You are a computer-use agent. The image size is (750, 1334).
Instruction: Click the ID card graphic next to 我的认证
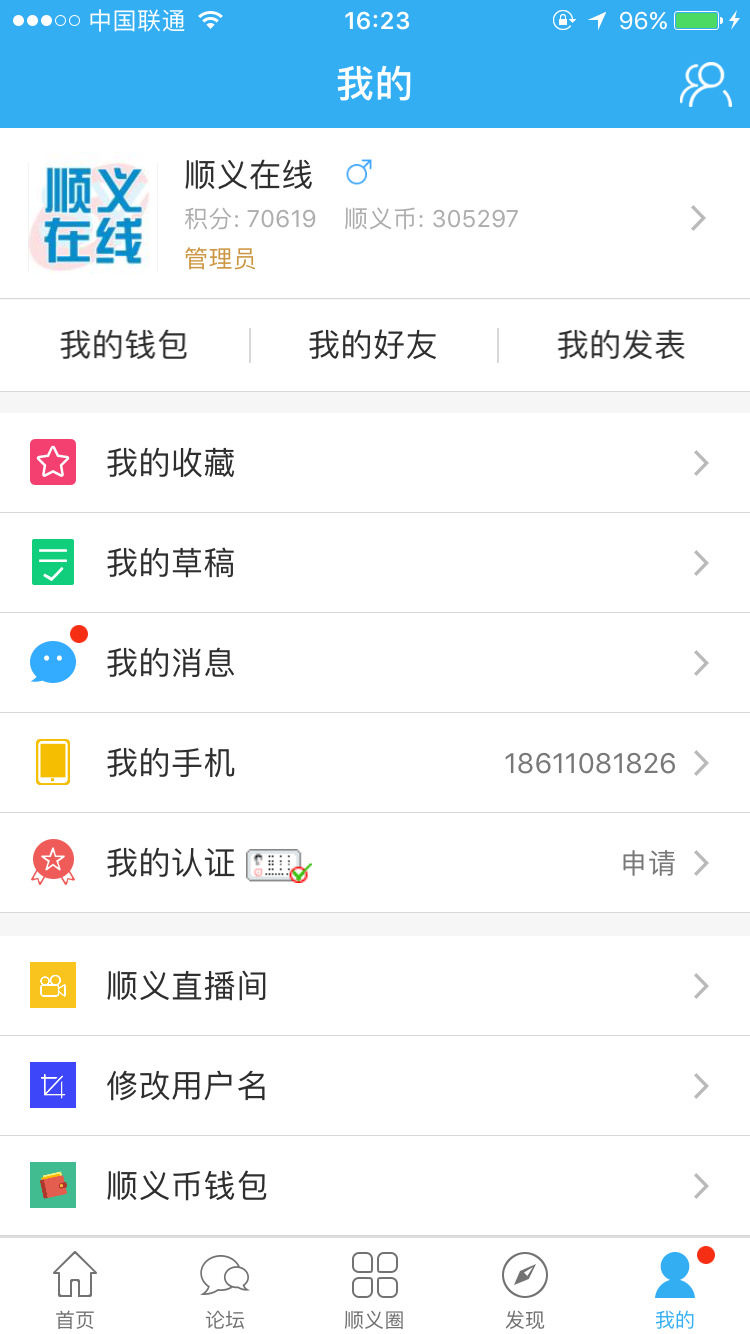tap(275, 866)
